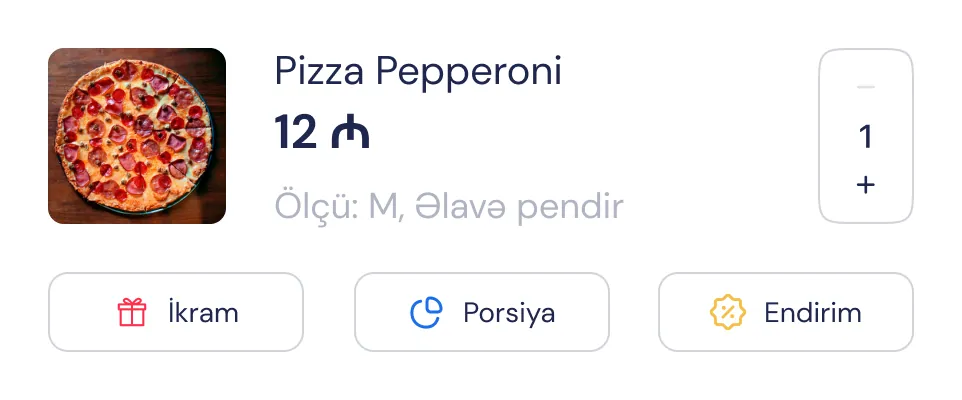Increase Pizza Pepperoni quantity with plus
The image size is (962, 400).
click(866, 185)
